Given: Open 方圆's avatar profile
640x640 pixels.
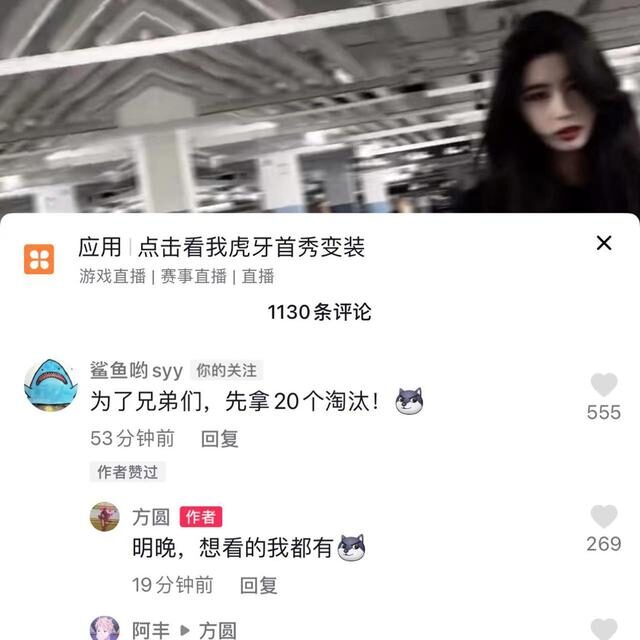Looking at the screenshot, I should coord(105,517).
